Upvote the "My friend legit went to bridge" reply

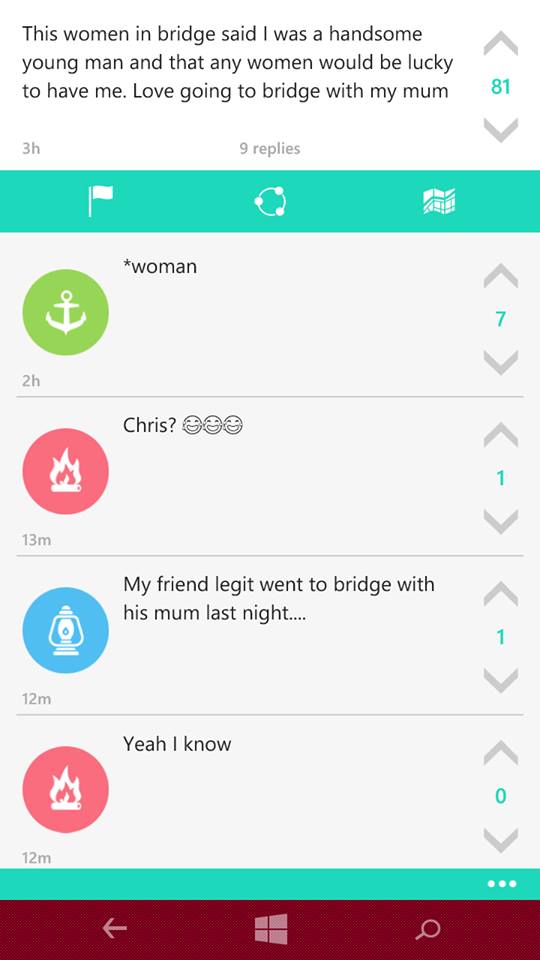pos(501,594)
